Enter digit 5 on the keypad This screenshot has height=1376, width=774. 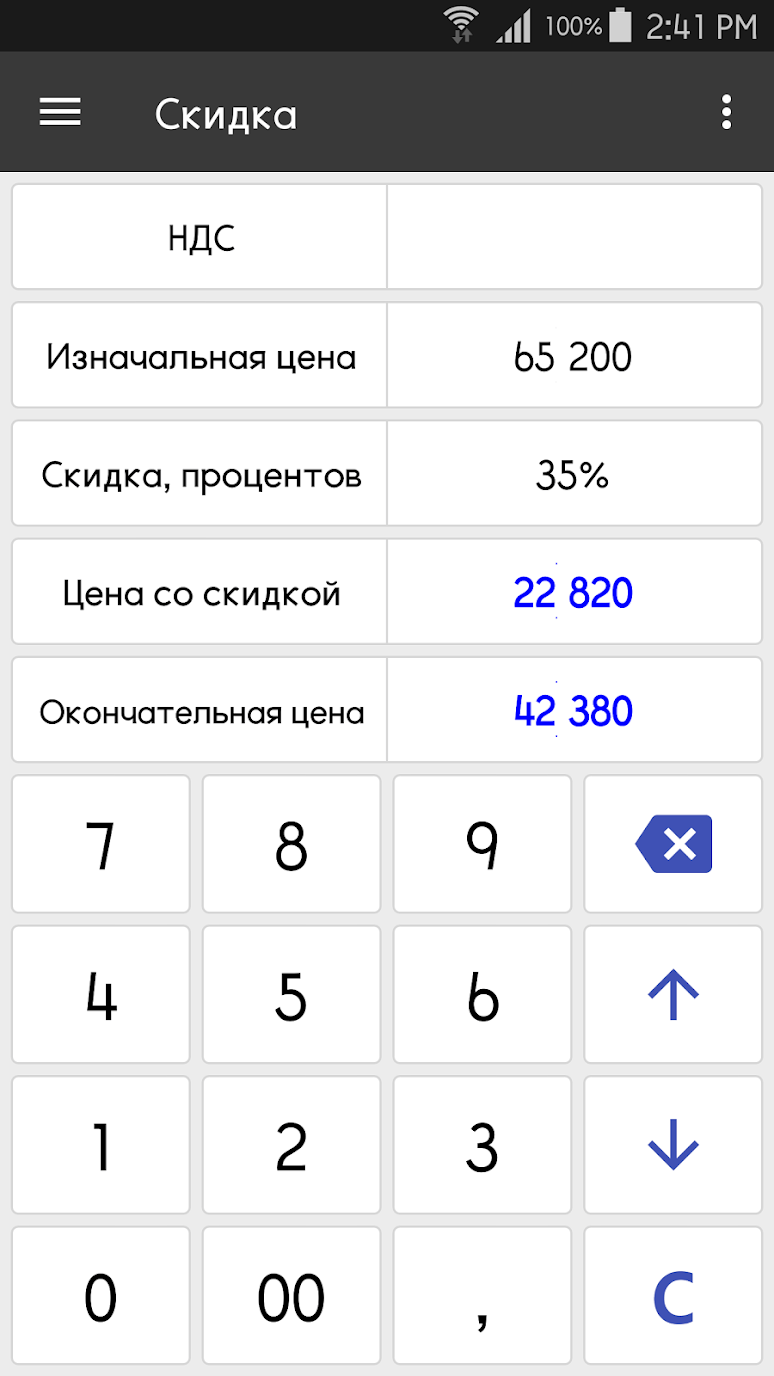(291, 995)
